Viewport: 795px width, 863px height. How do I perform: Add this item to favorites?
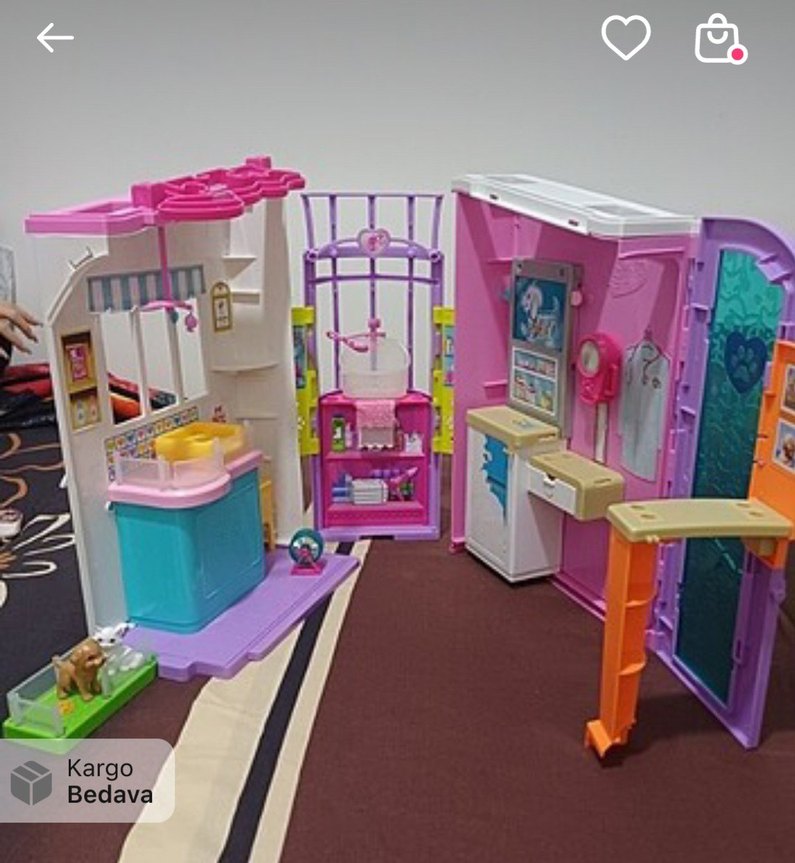point(626,38)
